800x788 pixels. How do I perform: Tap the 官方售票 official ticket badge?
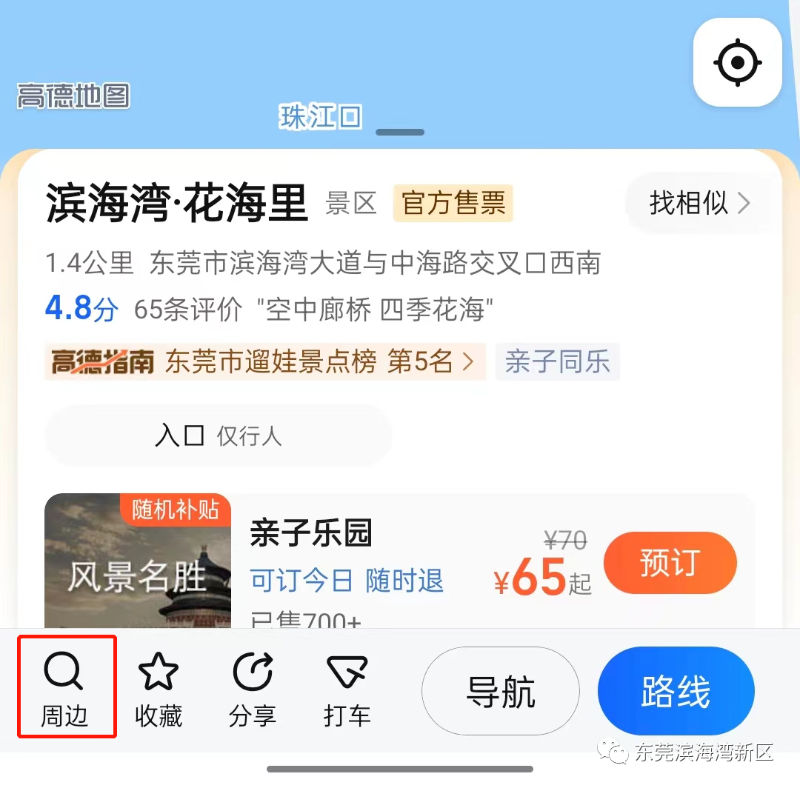[x=452, y=203]
